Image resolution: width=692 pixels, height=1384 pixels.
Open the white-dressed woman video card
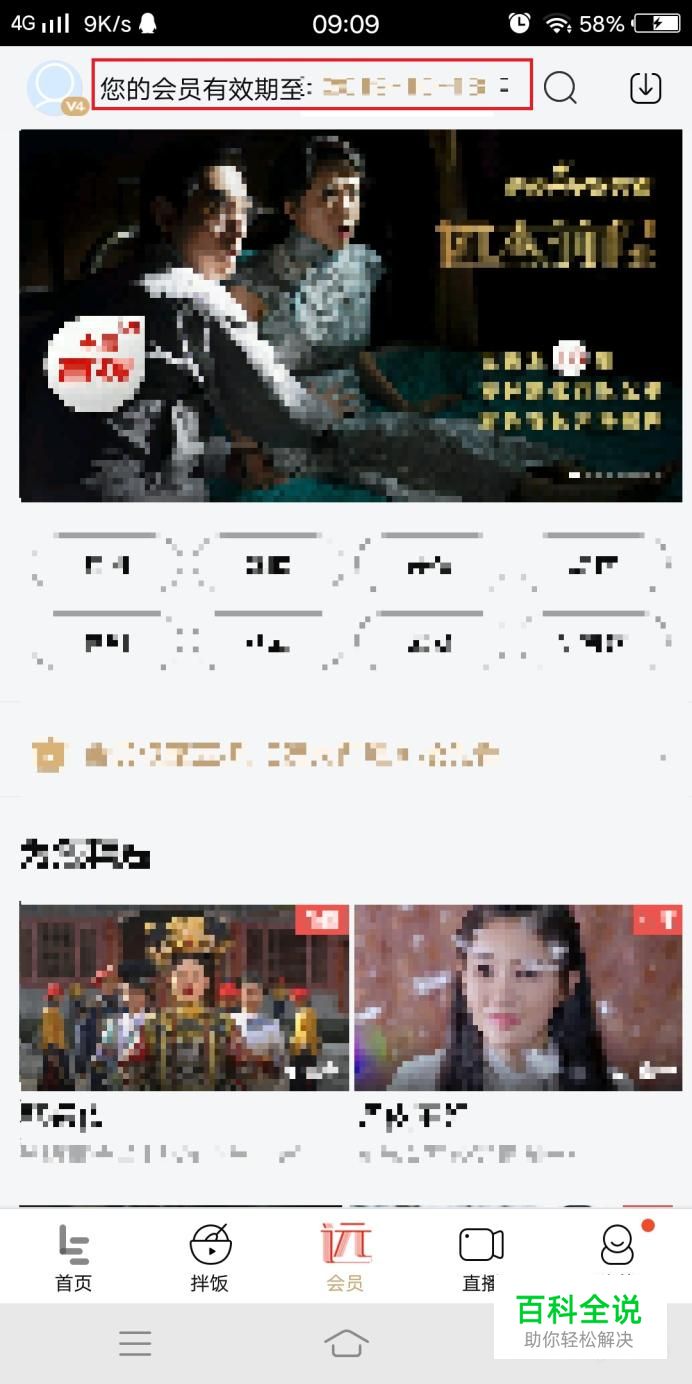(x=517, y=997)
